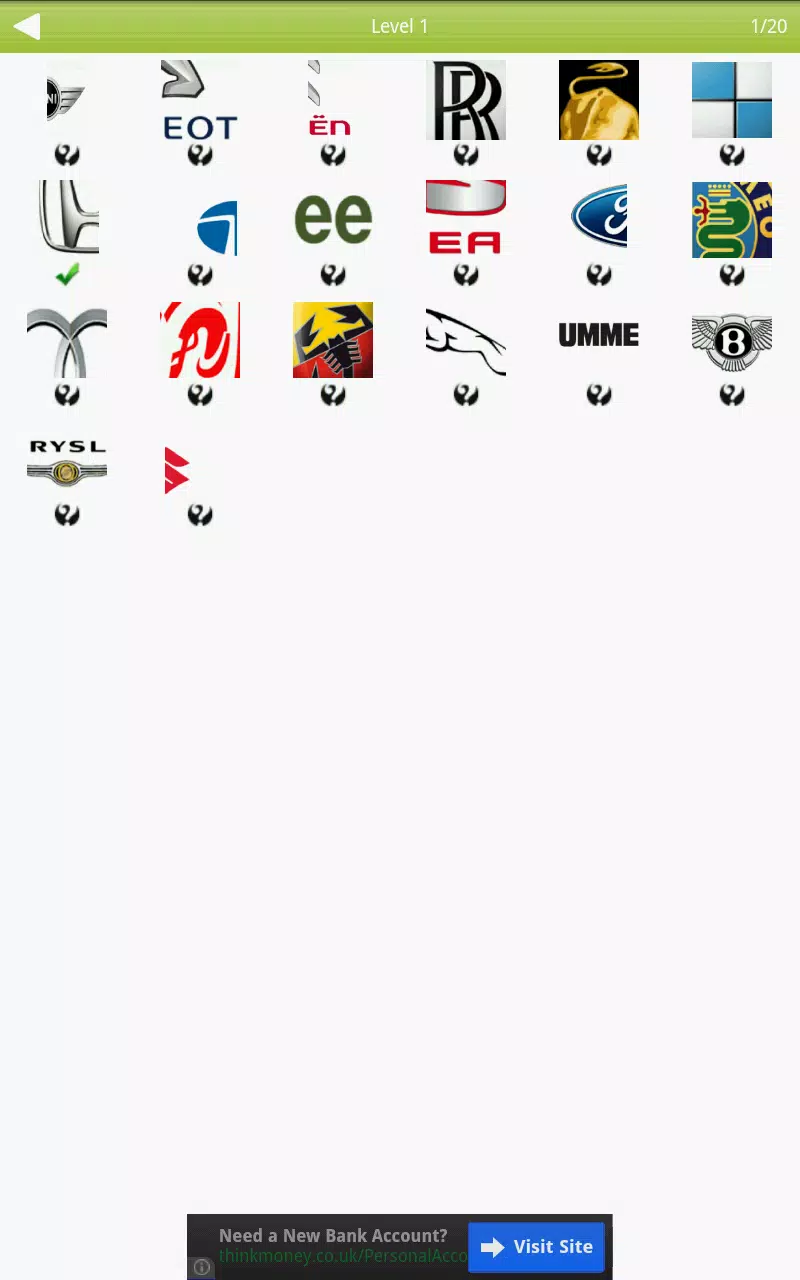Tap the Bentley winged B logo
Viewport: 800px width, 1280px height.
click(731, 339)
